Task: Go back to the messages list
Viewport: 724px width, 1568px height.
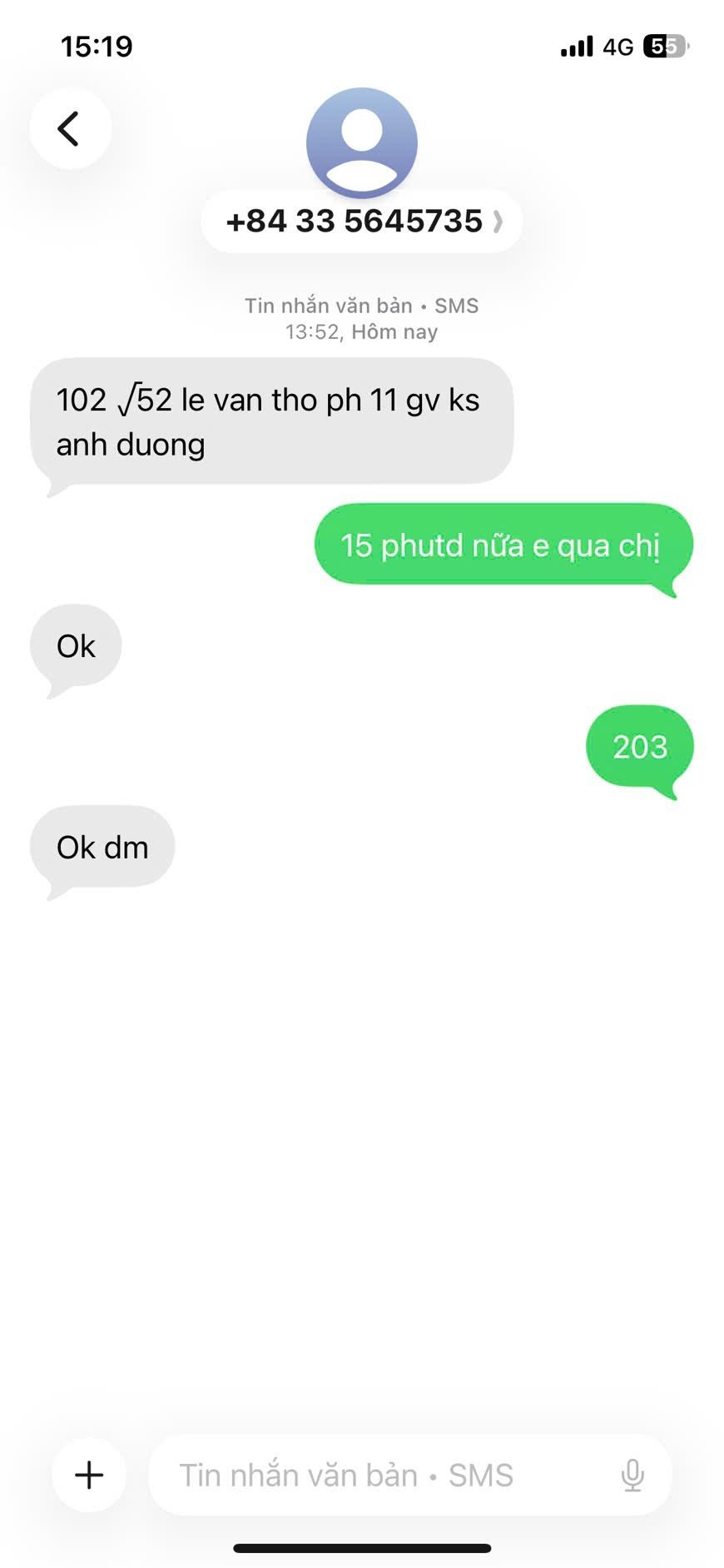Action: click(70, 129)
